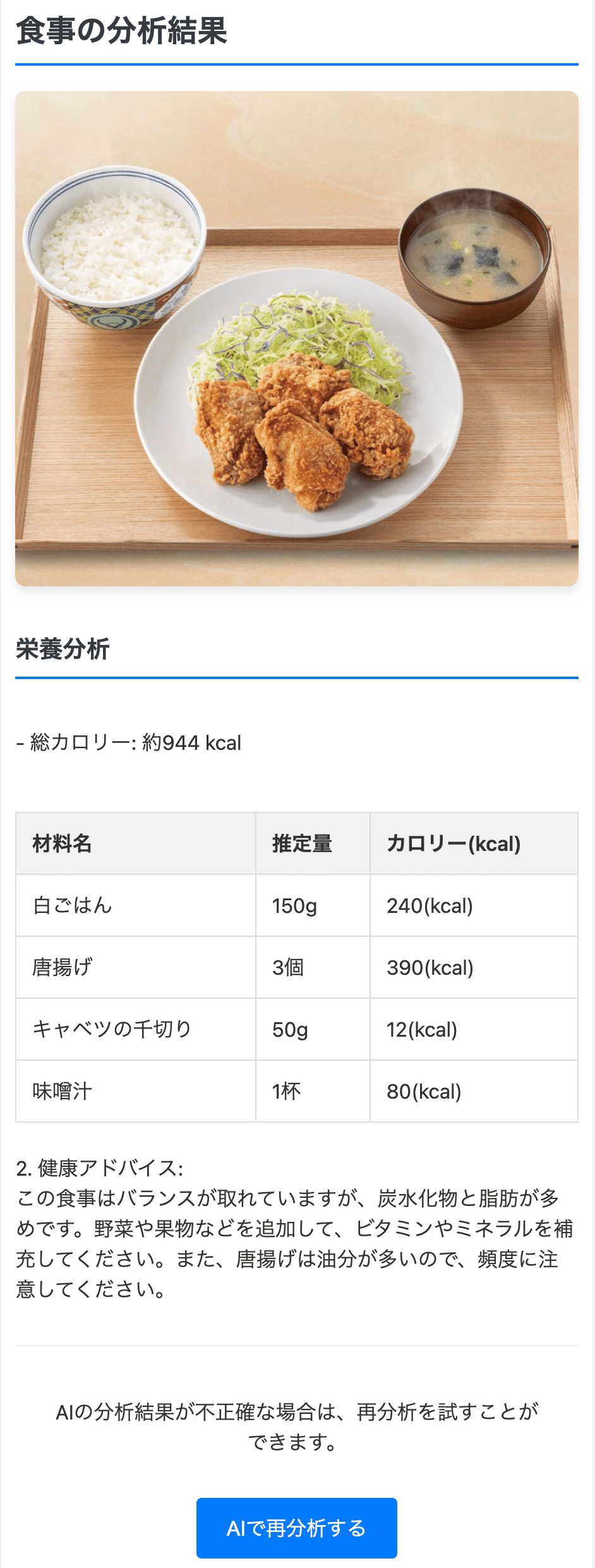Click the 推定量 column header
The height and width of the screenshot is (1568, 595).
301,843
